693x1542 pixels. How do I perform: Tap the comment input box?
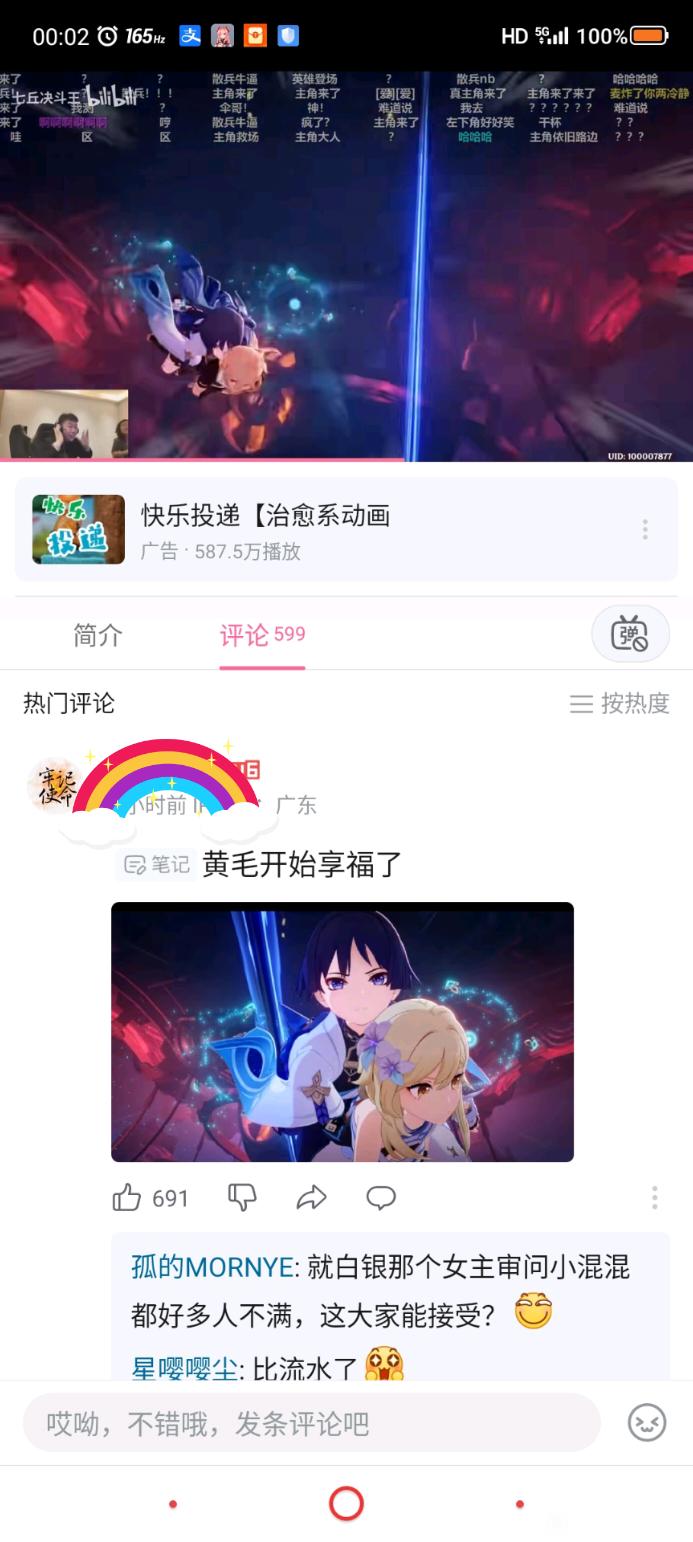[312, 1423]
